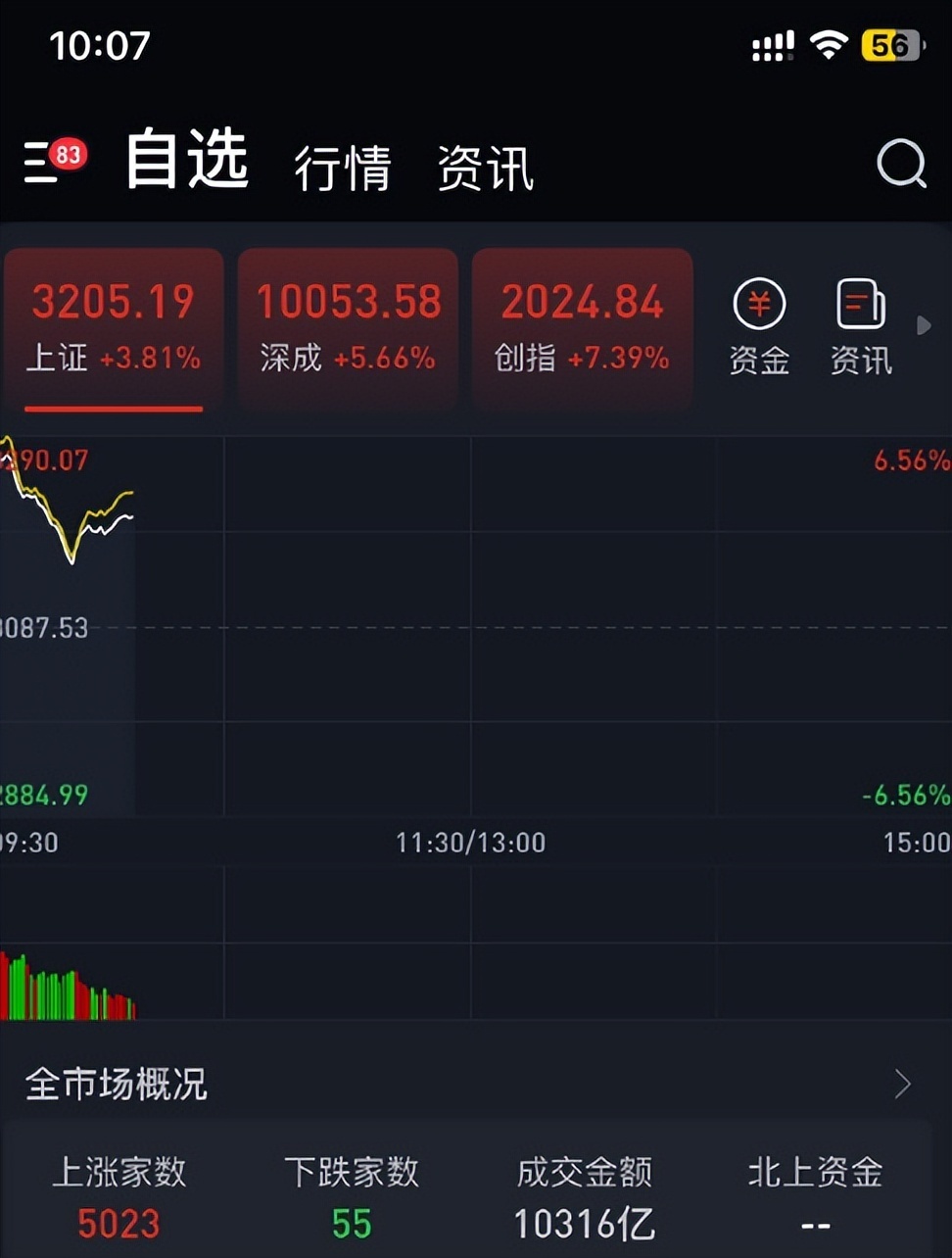The height and width of the screenshot is (1258, 952).
Task: Select the 创指 index card
Action: coord(583,327)
